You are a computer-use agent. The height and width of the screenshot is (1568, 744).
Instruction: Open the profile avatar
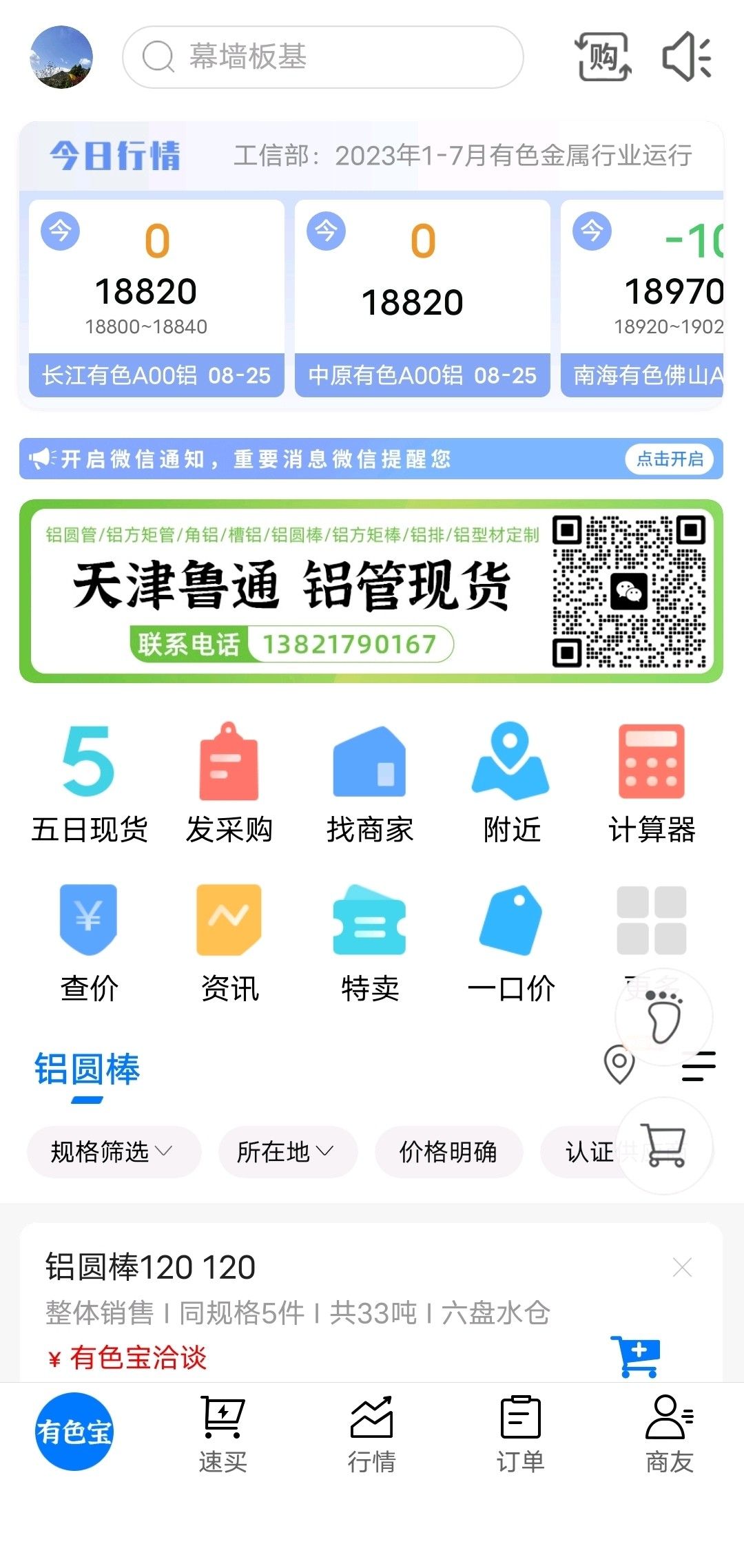[x=61, y=57]
